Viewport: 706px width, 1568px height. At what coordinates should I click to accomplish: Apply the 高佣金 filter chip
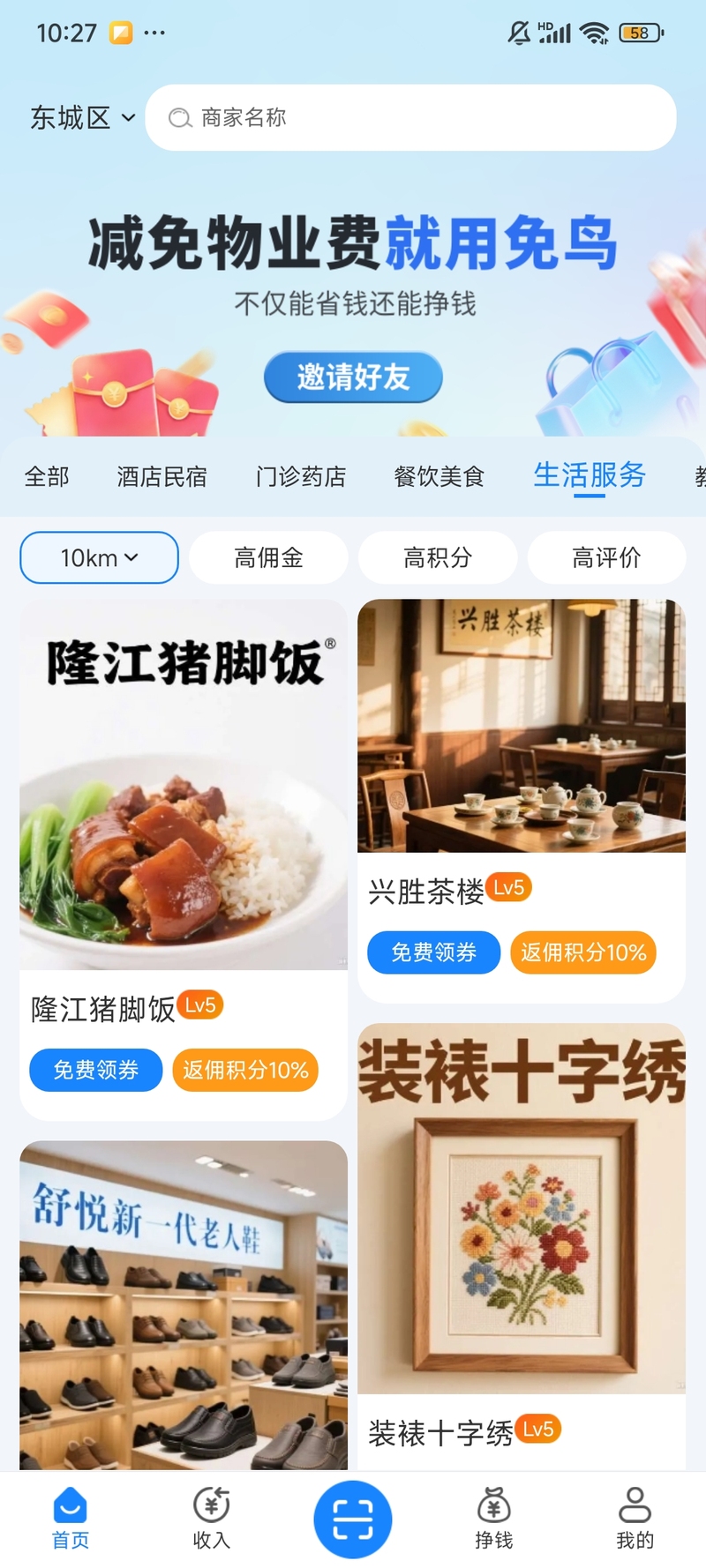pyautogui.click(x=268, y=557)
